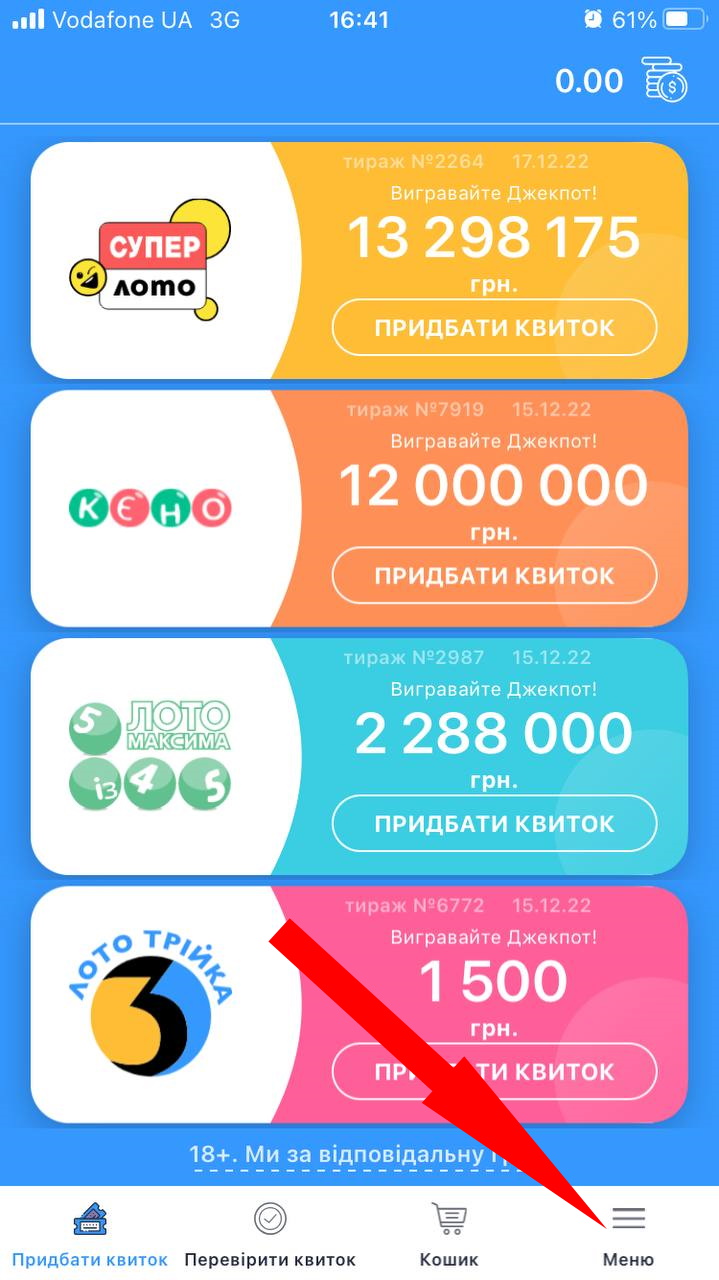Switch to Придбати квиток tab
Screen dimensions: 719x1280
click(90, 1235)
